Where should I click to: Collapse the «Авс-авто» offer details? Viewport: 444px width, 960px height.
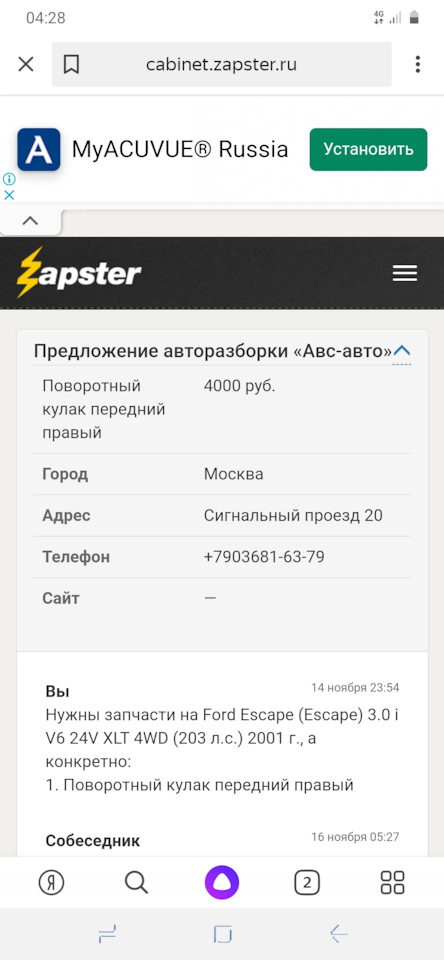click(x=402, y=351)
